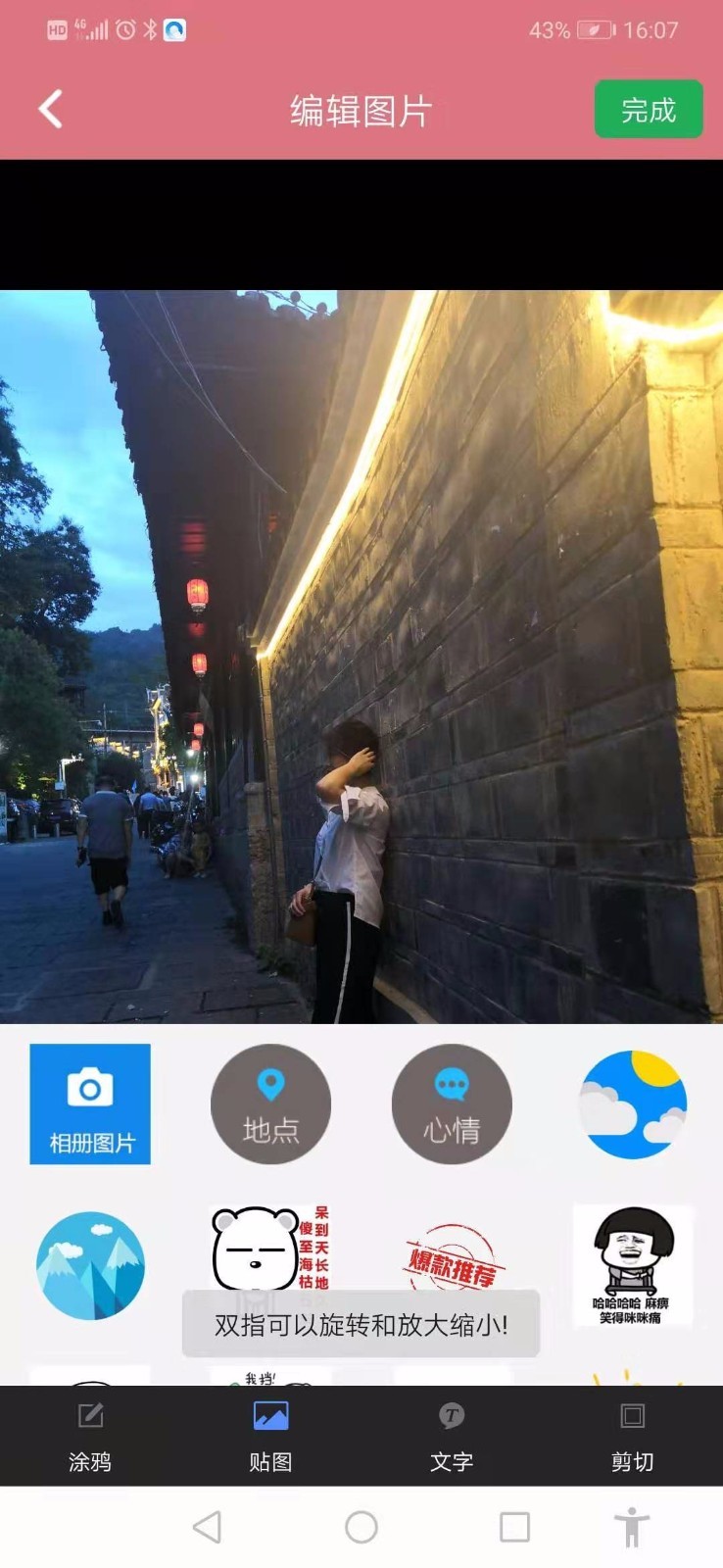Open recent apps from navigation bar
The width and height of the screenshot is (723, 1568).
514,1527
